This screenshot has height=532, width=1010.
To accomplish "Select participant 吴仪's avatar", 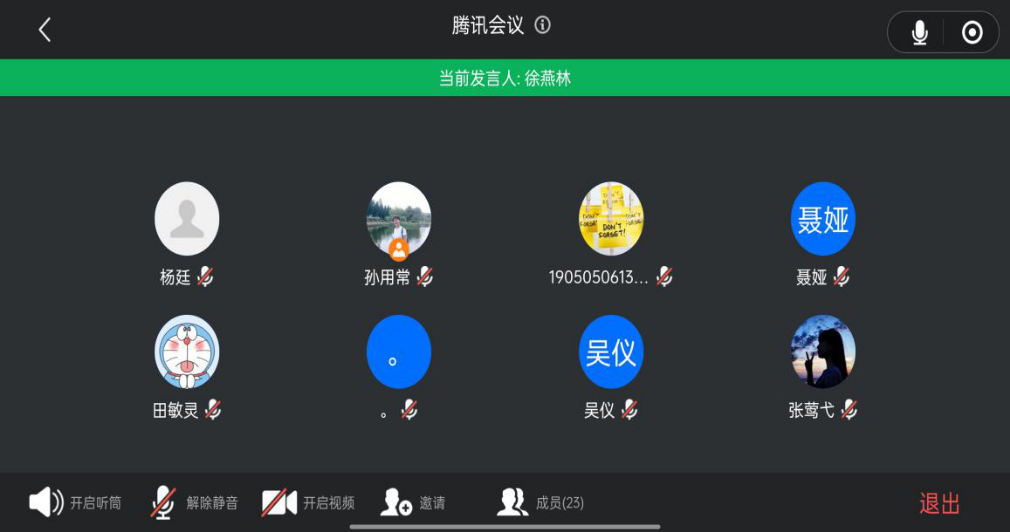I will pos(611,352).
